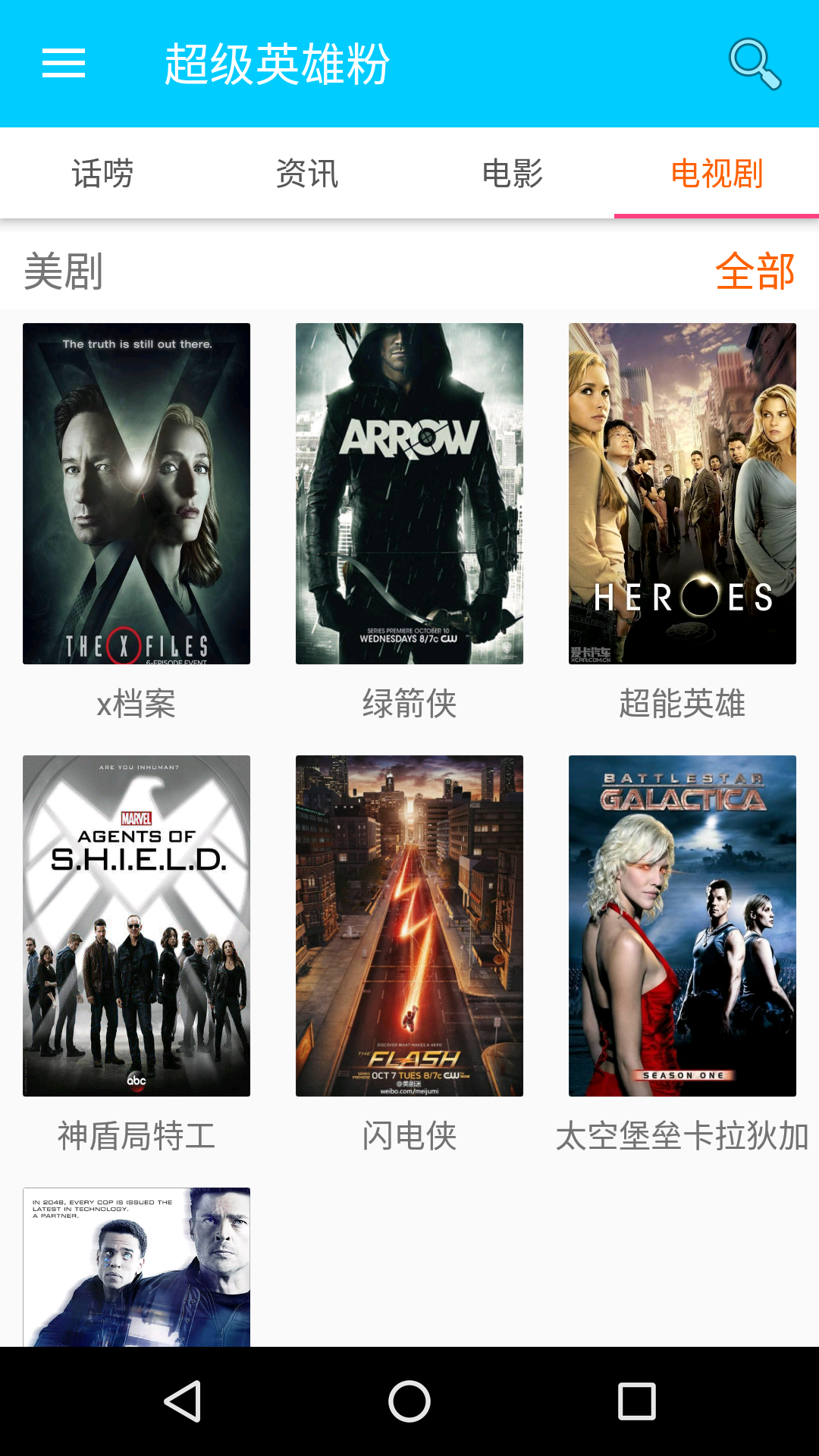Viewport: 819px width, 1456px height.
Task: Open the hamburger drawer menu
Action: tap(64, 64)
